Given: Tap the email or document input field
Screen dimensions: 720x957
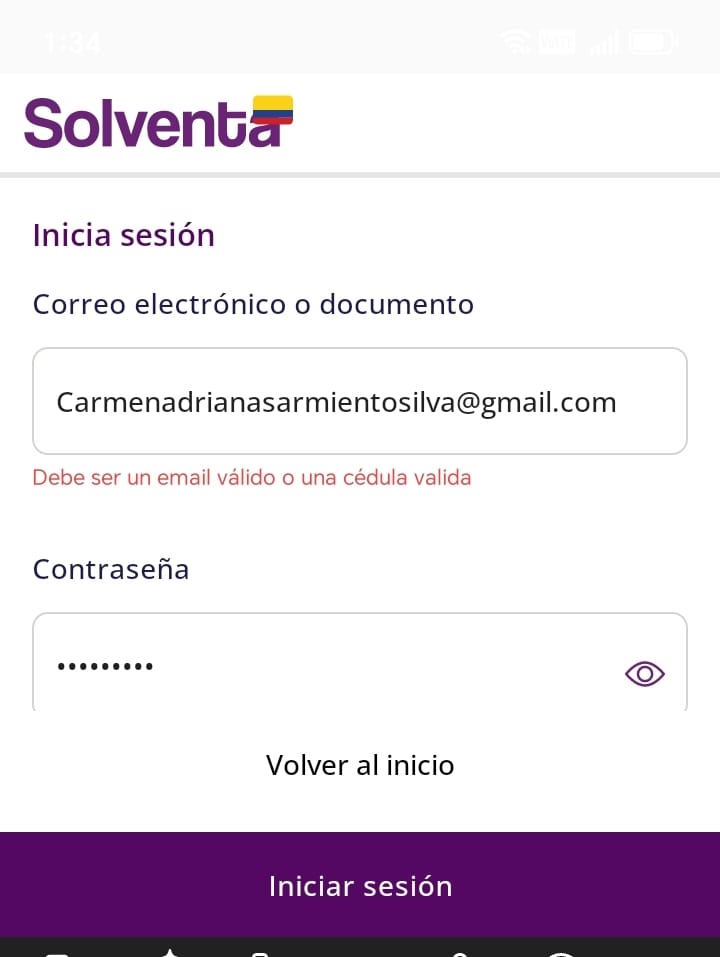Looking at the screenshot, I should 359,401.
